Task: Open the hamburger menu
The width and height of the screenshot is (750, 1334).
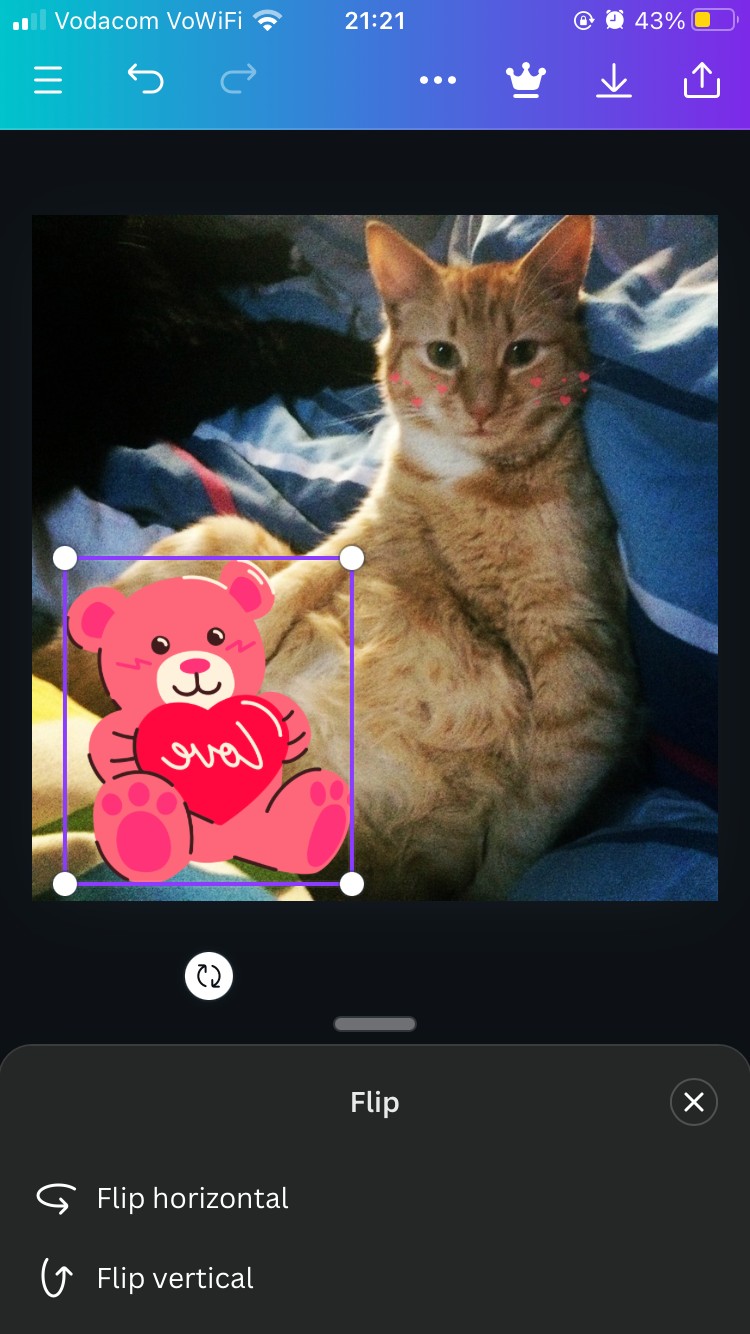Action: click(x=48, y=79)
